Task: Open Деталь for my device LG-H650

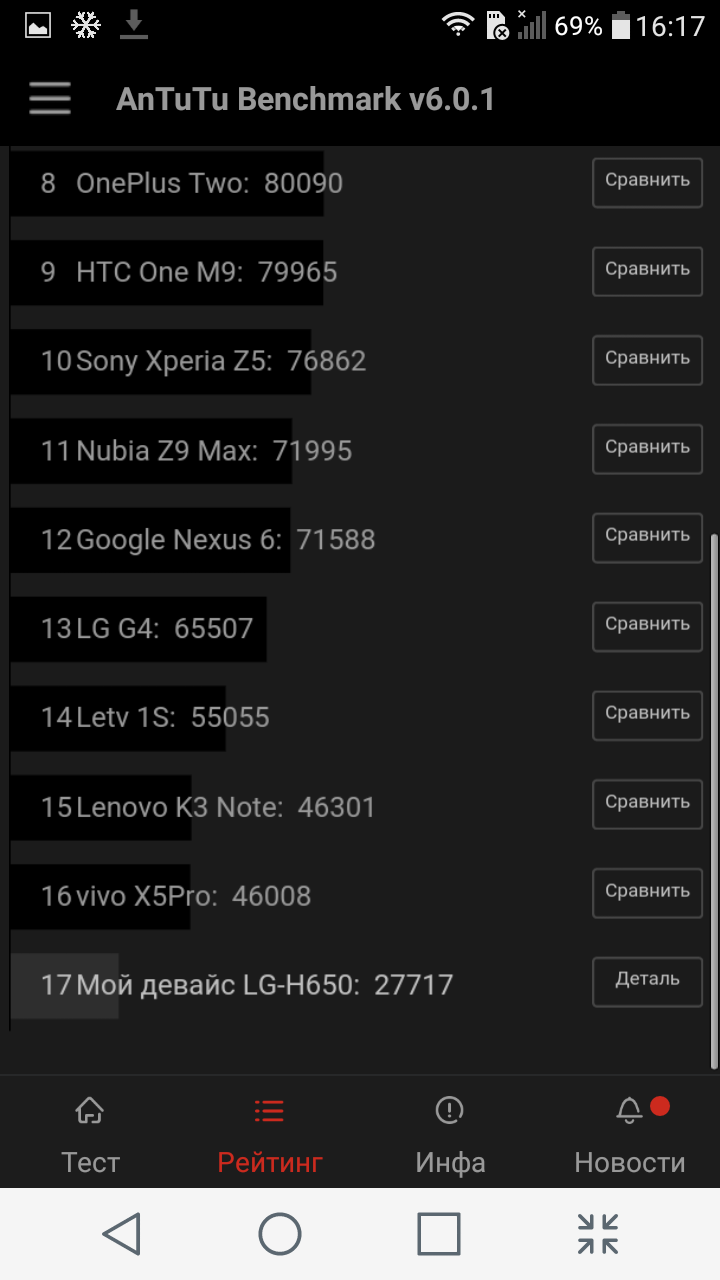Action: click(647, 981)
